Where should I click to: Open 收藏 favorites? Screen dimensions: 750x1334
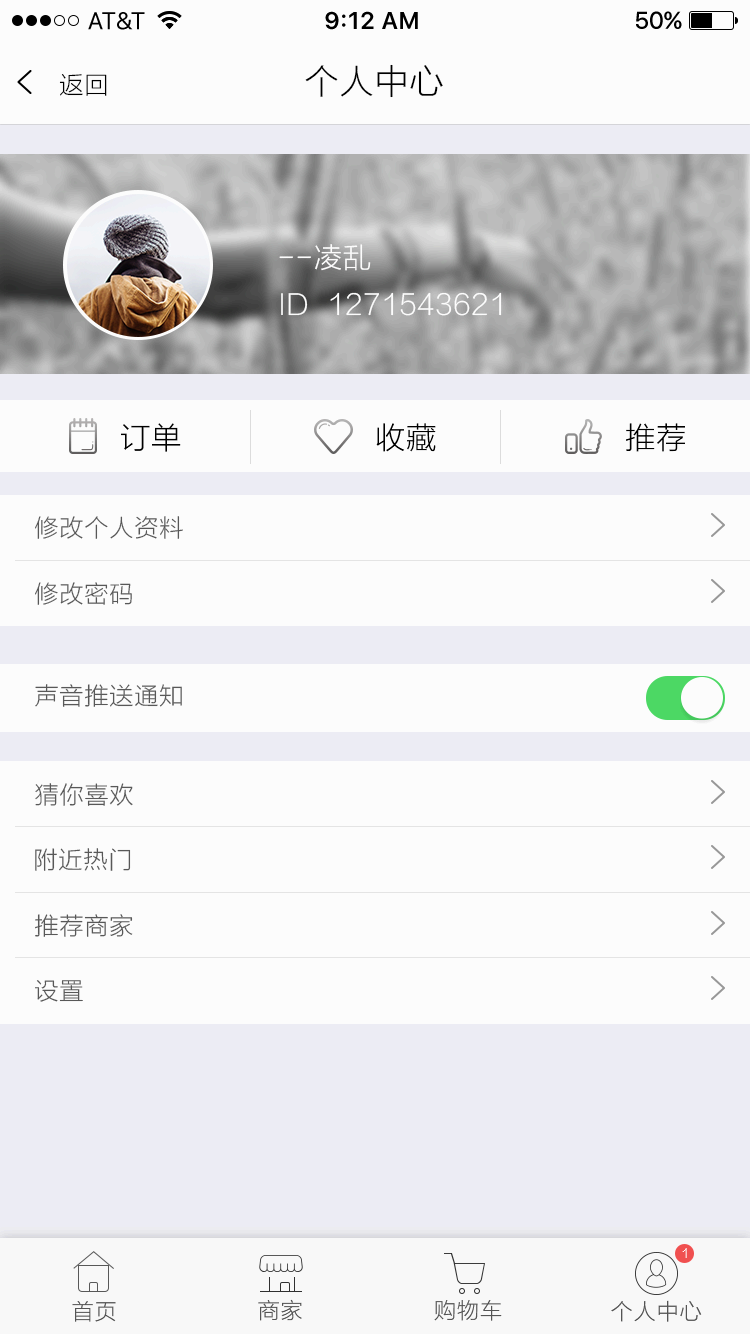pos(375,437)
